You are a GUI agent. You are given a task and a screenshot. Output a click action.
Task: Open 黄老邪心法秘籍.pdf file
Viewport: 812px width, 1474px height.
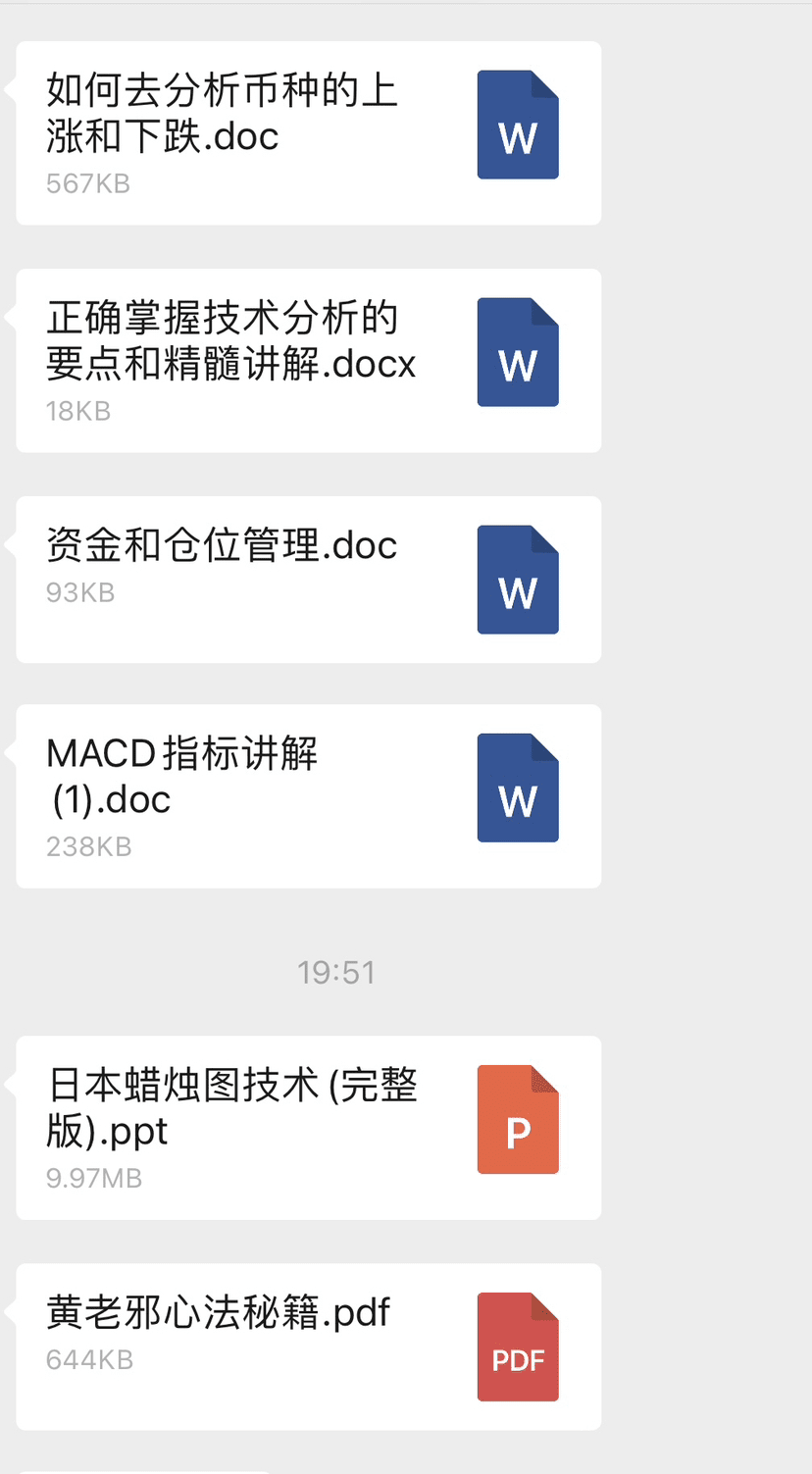click(x=308, y=1347)
